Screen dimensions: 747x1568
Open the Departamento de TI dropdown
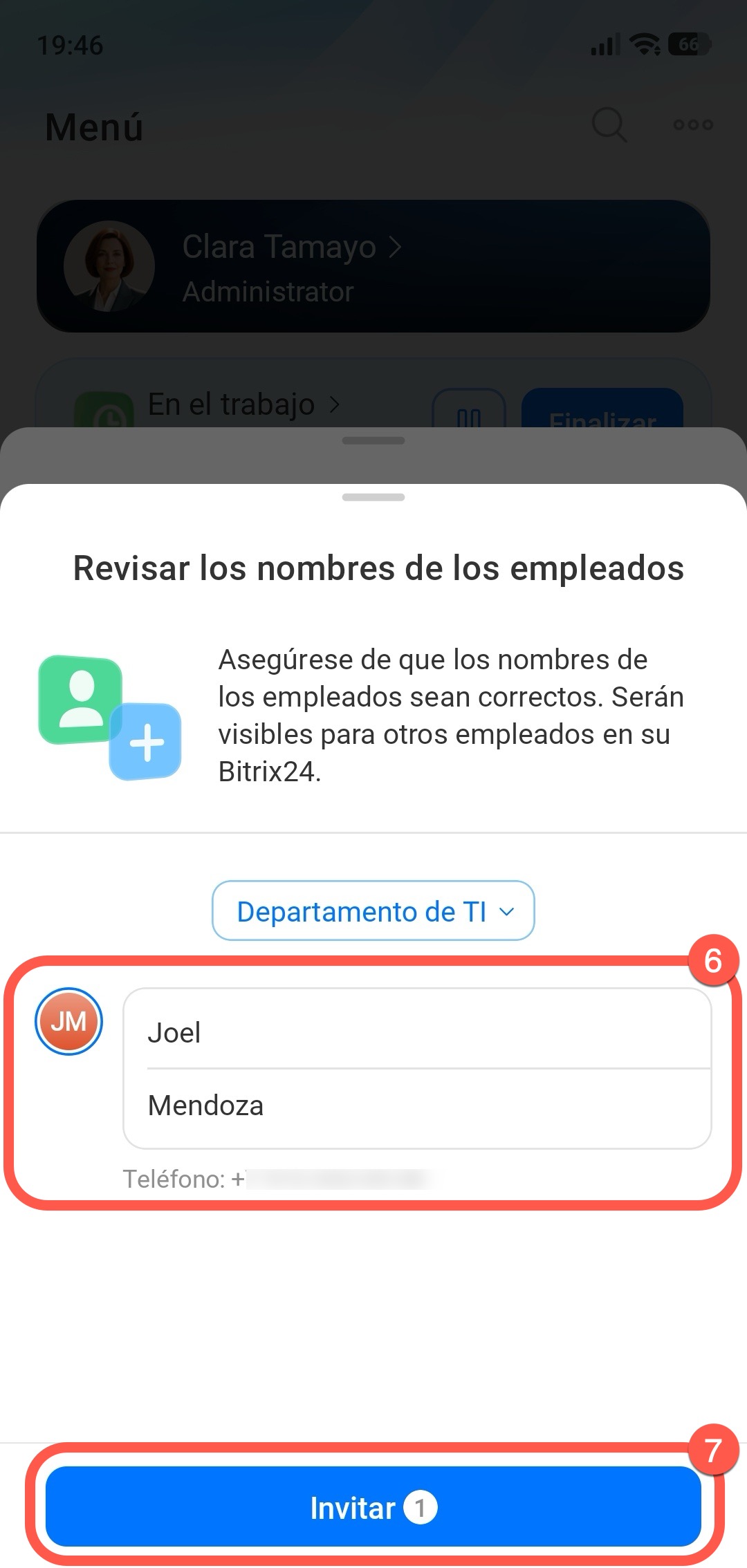[373, 911]
